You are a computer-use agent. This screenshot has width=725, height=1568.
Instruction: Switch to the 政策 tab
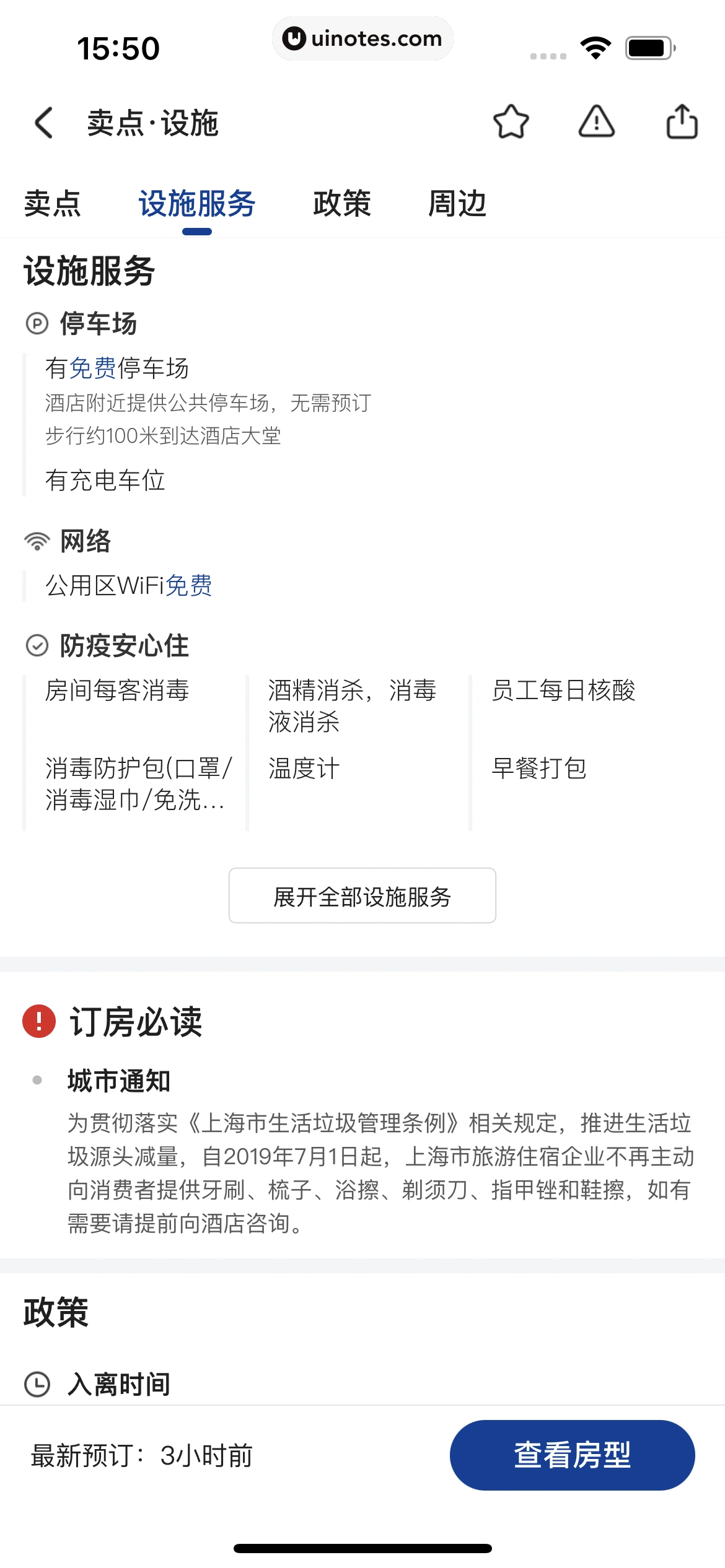point(341,204)
